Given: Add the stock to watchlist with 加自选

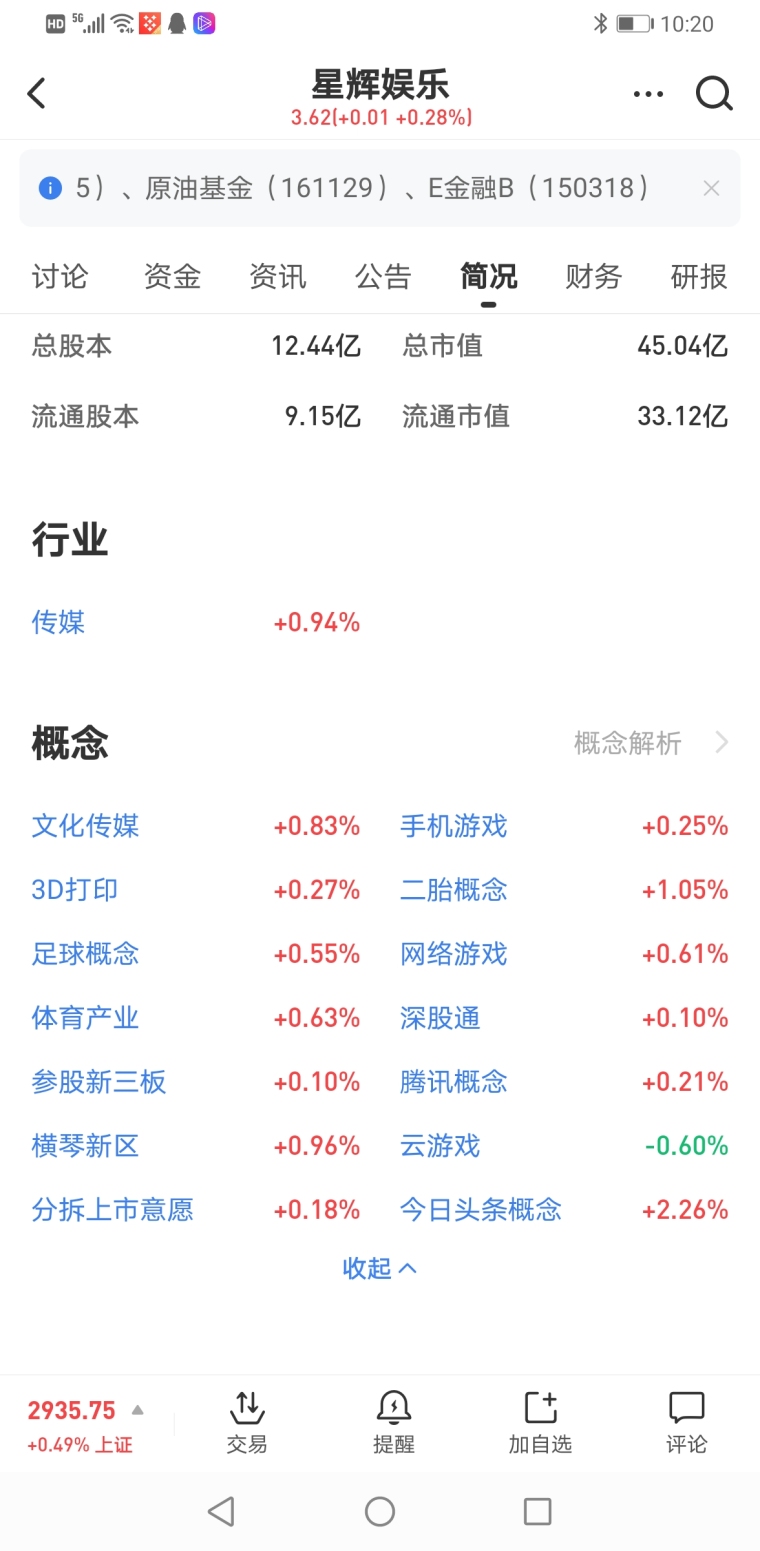Looking at the screenshot, I should (540, 1423).
